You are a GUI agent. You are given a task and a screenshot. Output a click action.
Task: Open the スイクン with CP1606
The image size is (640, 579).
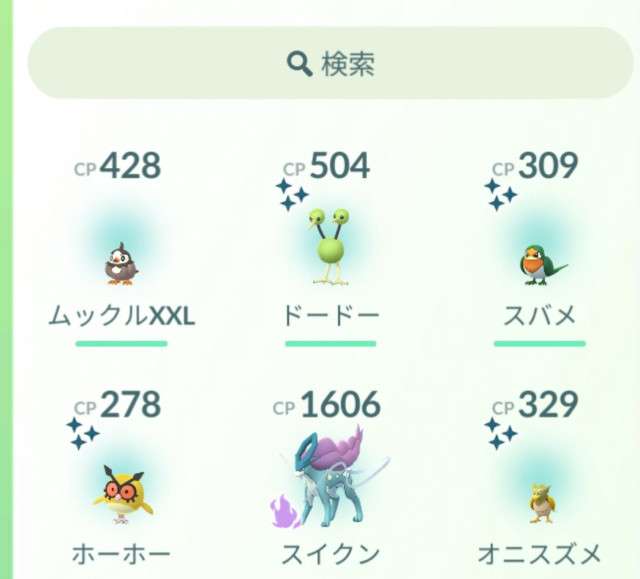click(331, 480)
